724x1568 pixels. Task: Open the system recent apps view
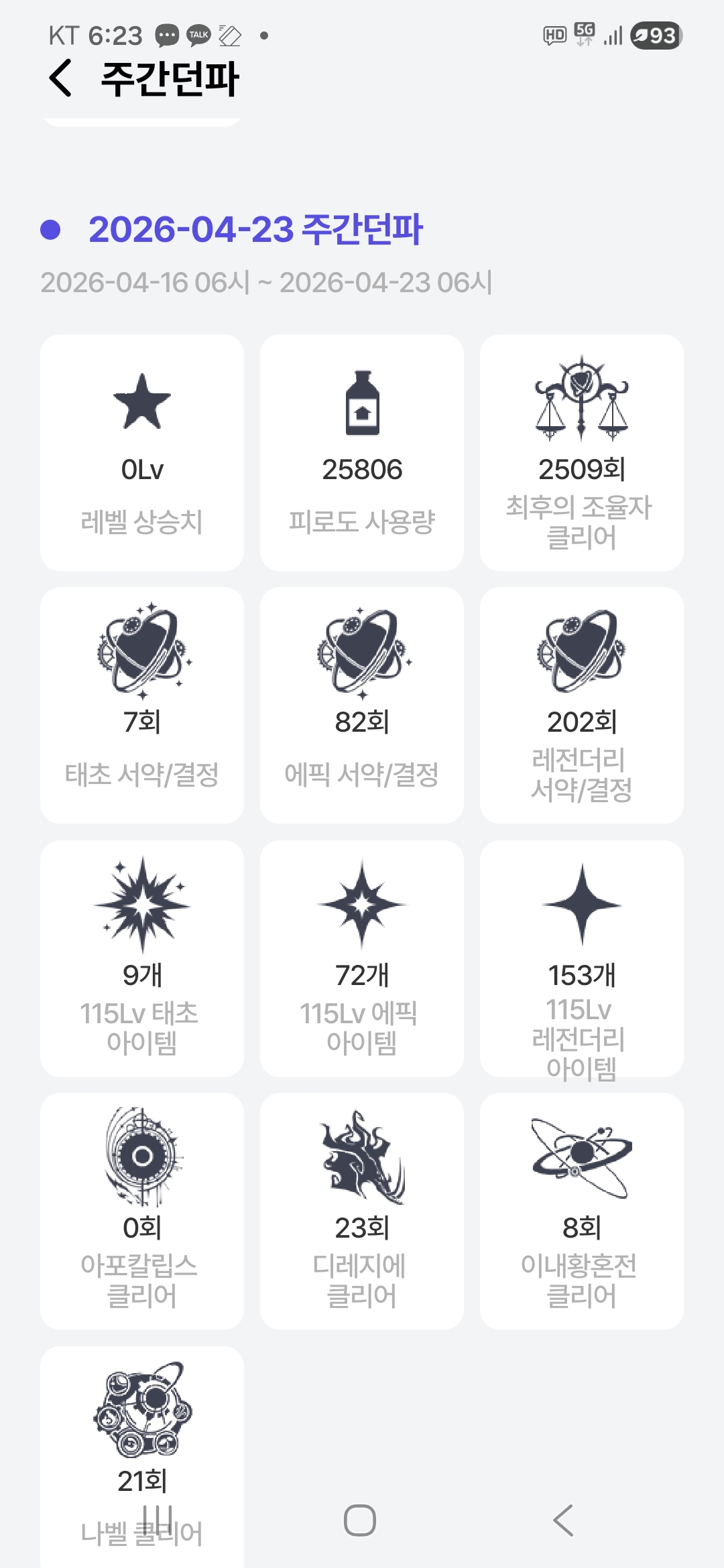click(158, 1520)
